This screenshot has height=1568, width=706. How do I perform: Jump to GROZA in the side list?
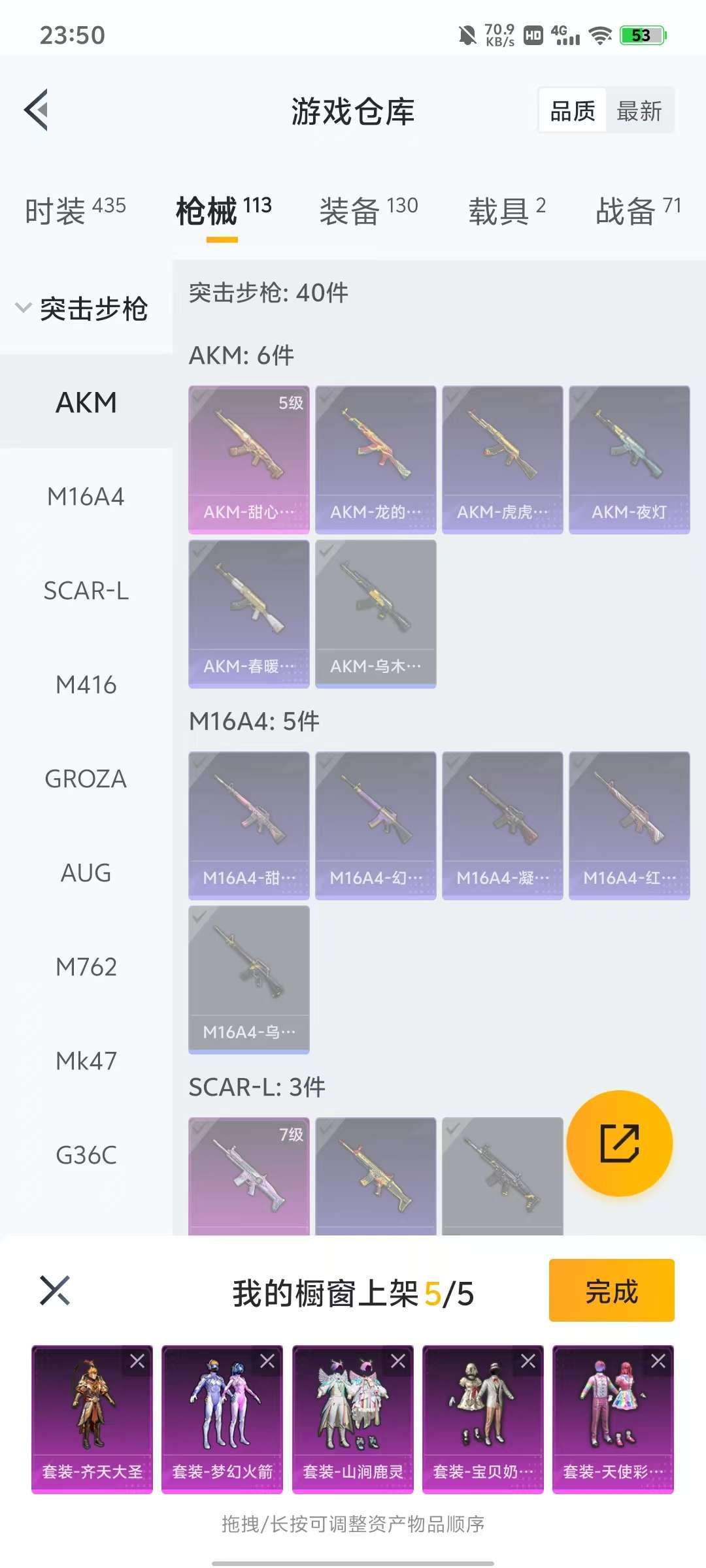[x=86, y=779]
